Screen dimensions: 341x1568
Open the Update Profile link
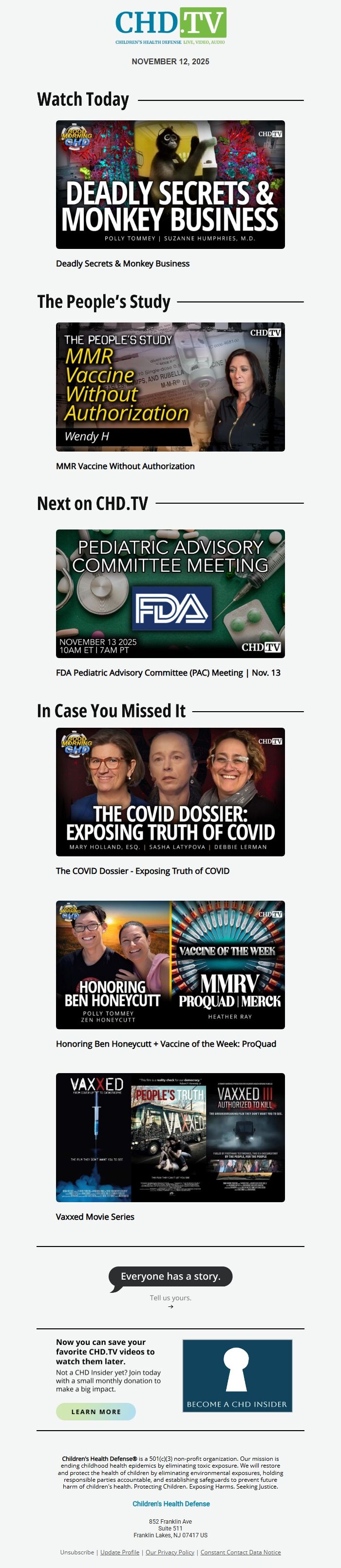(x=120, y=1552)
